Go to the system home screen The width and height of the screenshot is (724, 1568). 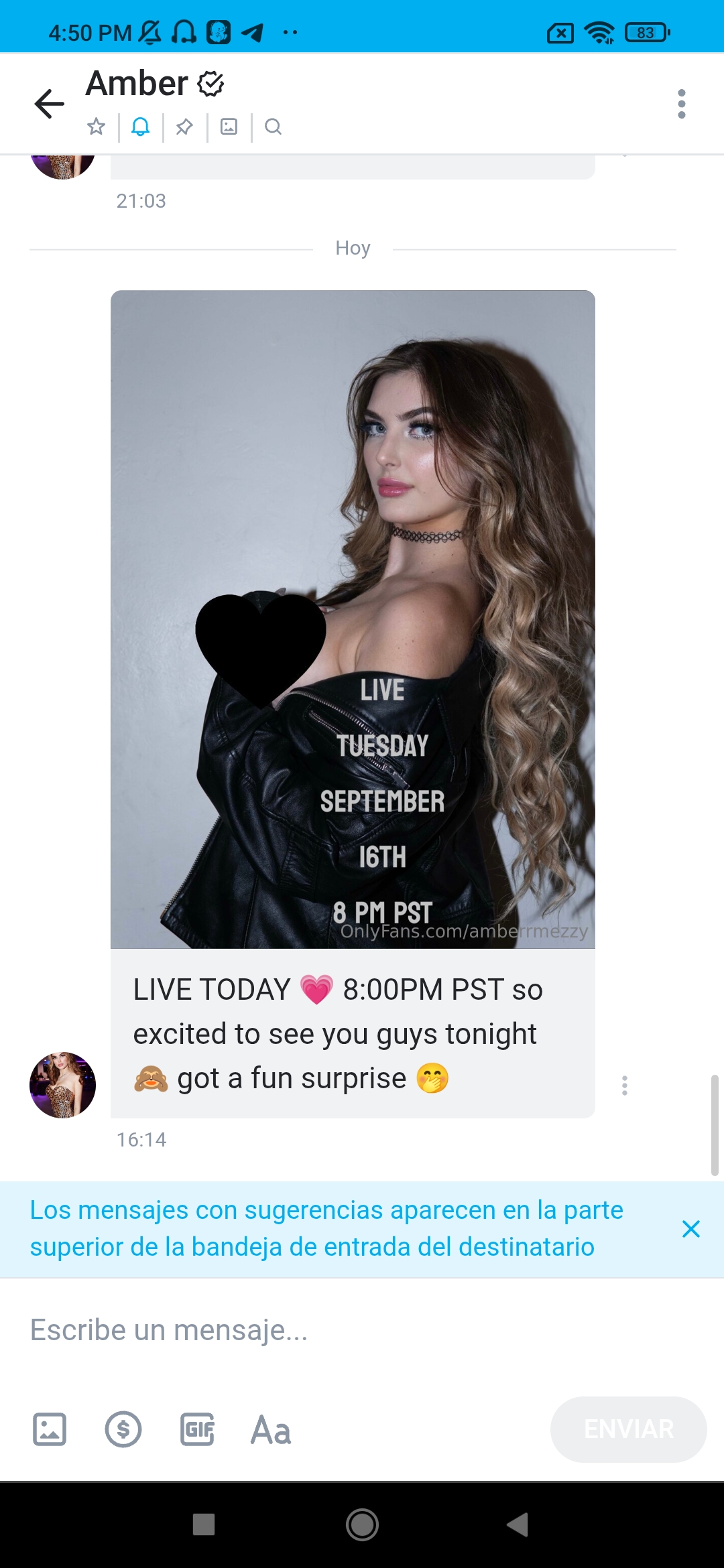pyautogui.click(x=362, y=1525)
